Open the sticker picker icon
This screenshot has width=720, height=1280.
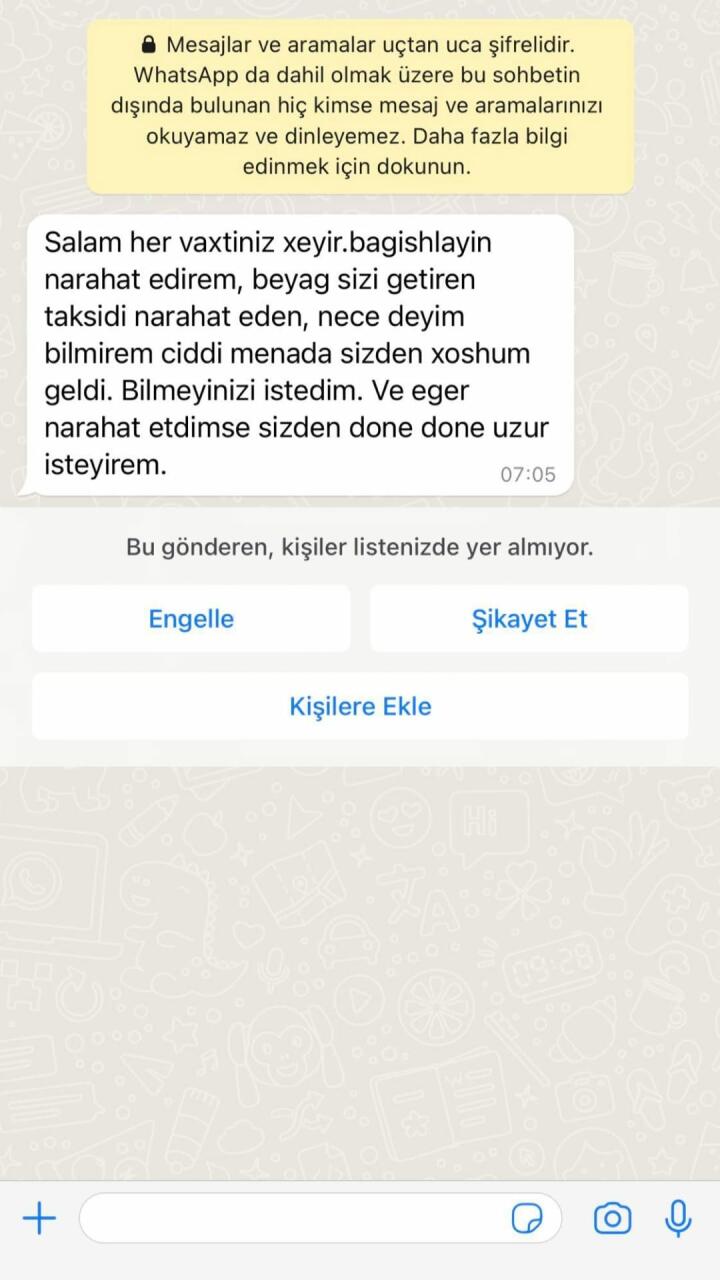(527, 1218)
